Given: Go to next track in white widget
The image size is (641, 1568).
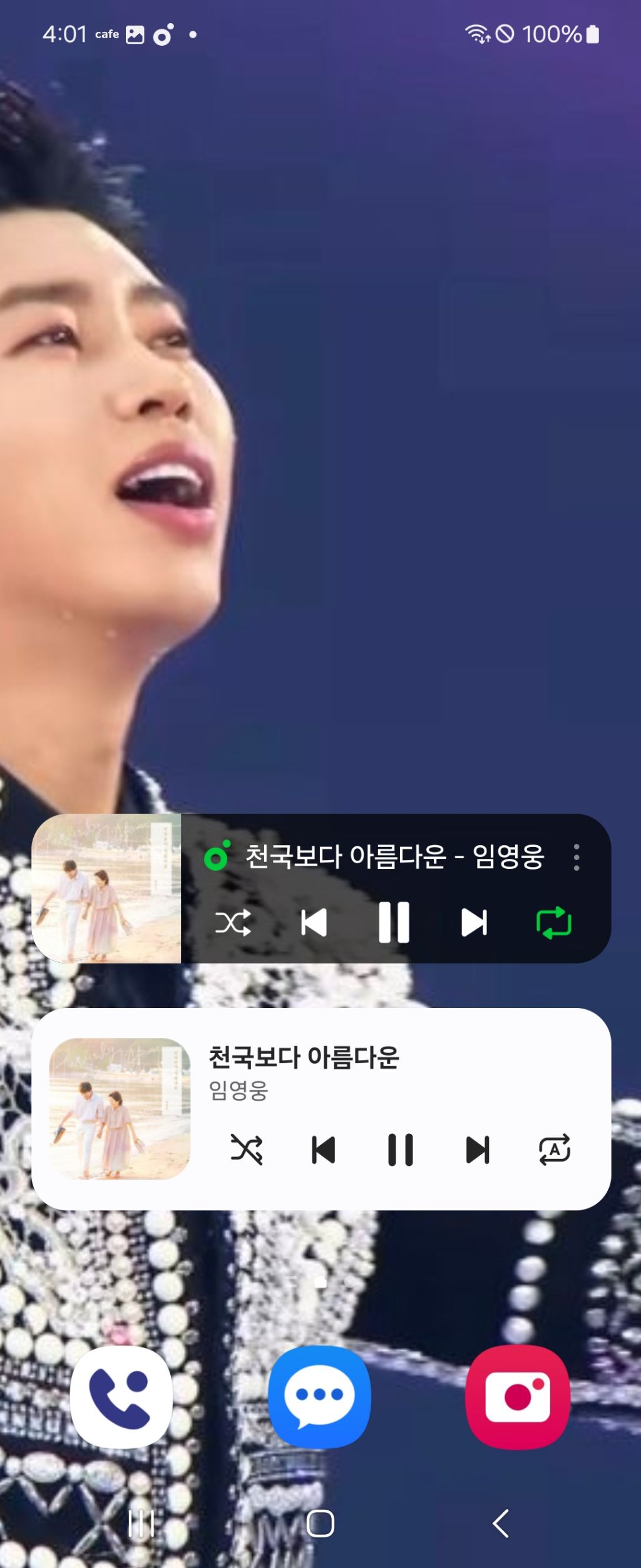Looking at the screenshot, I should [478, 1150].
